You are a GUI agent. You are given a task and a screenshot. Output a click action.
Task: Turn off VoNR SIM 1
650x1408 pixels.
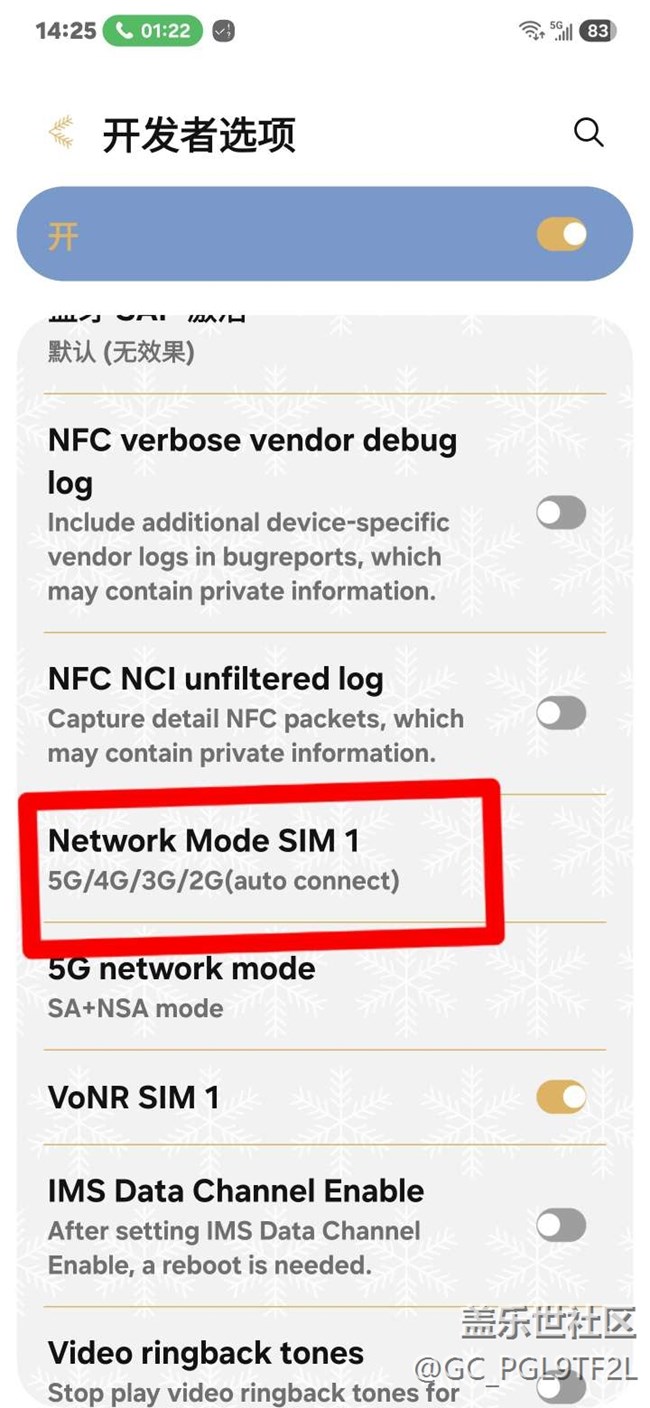click(x=561, y=1097)
